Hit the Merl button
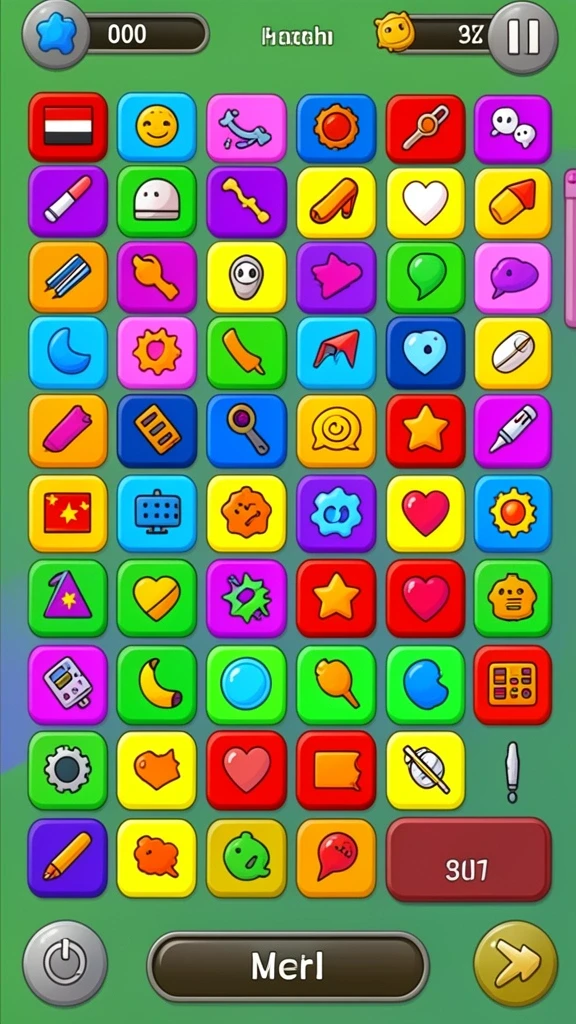Screen dimensions: 576x1024 coord(287,967)
